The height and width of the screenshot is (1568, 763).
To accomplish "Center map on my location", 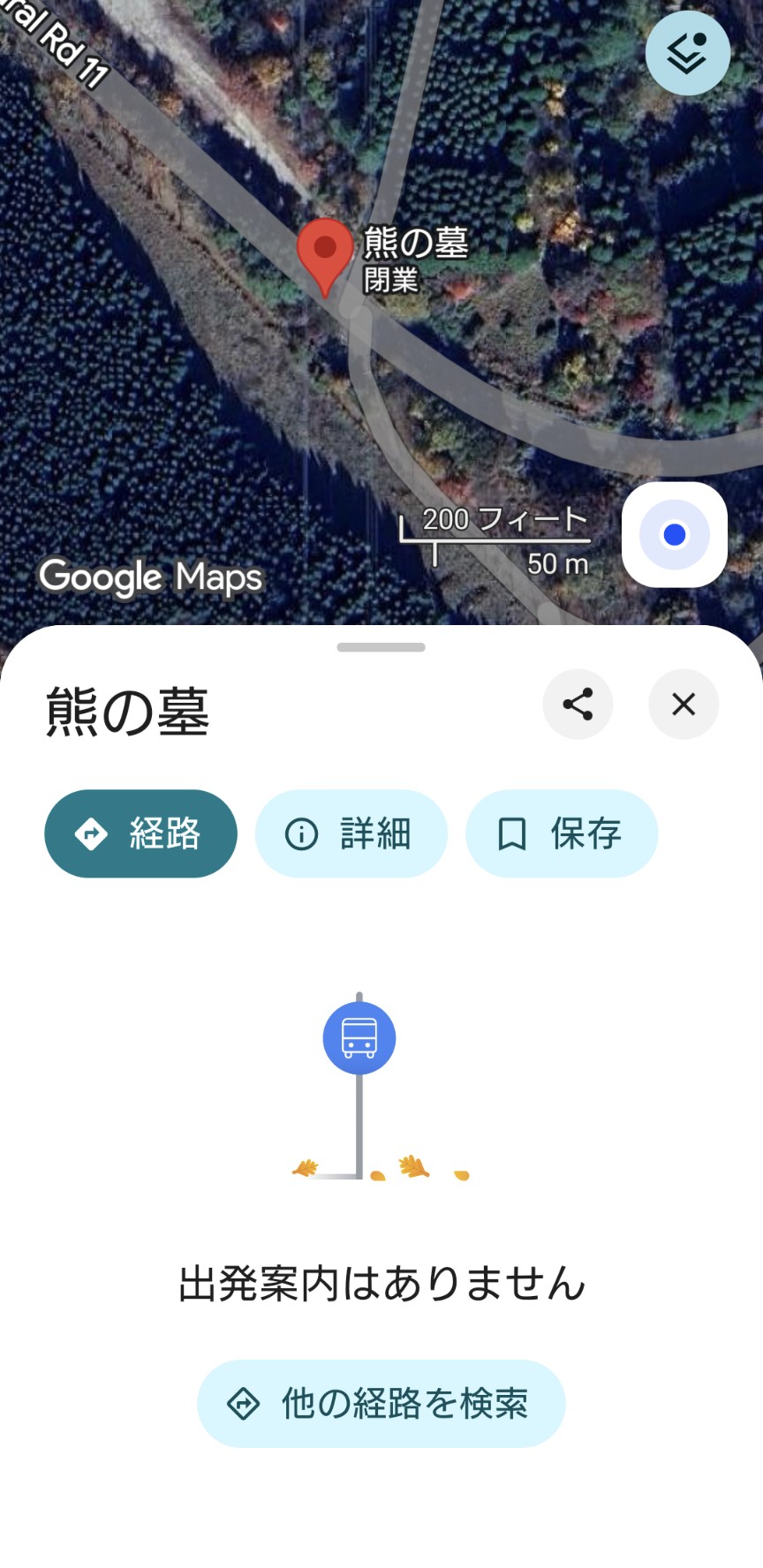I will (x=675, y=535).
